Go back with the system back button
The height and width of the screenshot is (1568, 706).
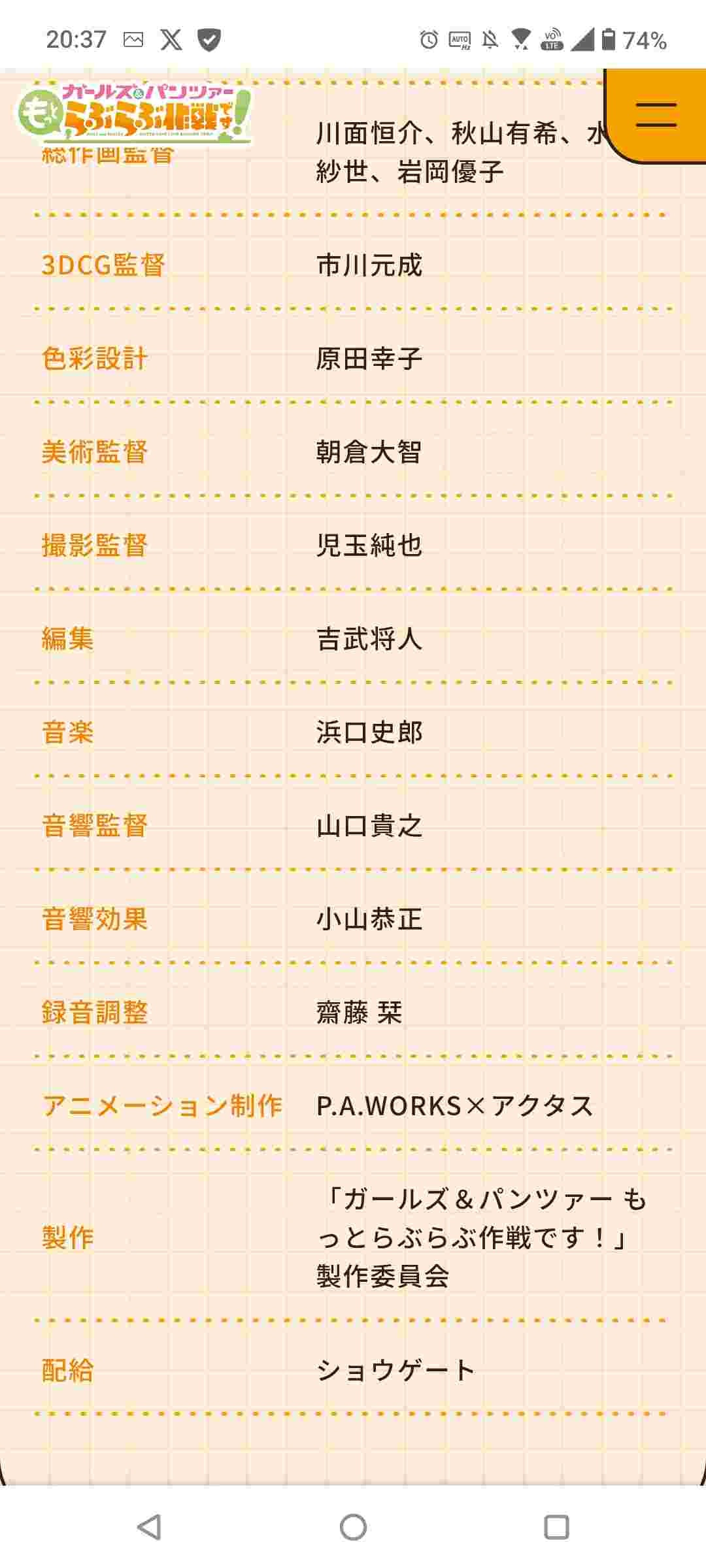pyautogui.click(x=149, y=1527)
